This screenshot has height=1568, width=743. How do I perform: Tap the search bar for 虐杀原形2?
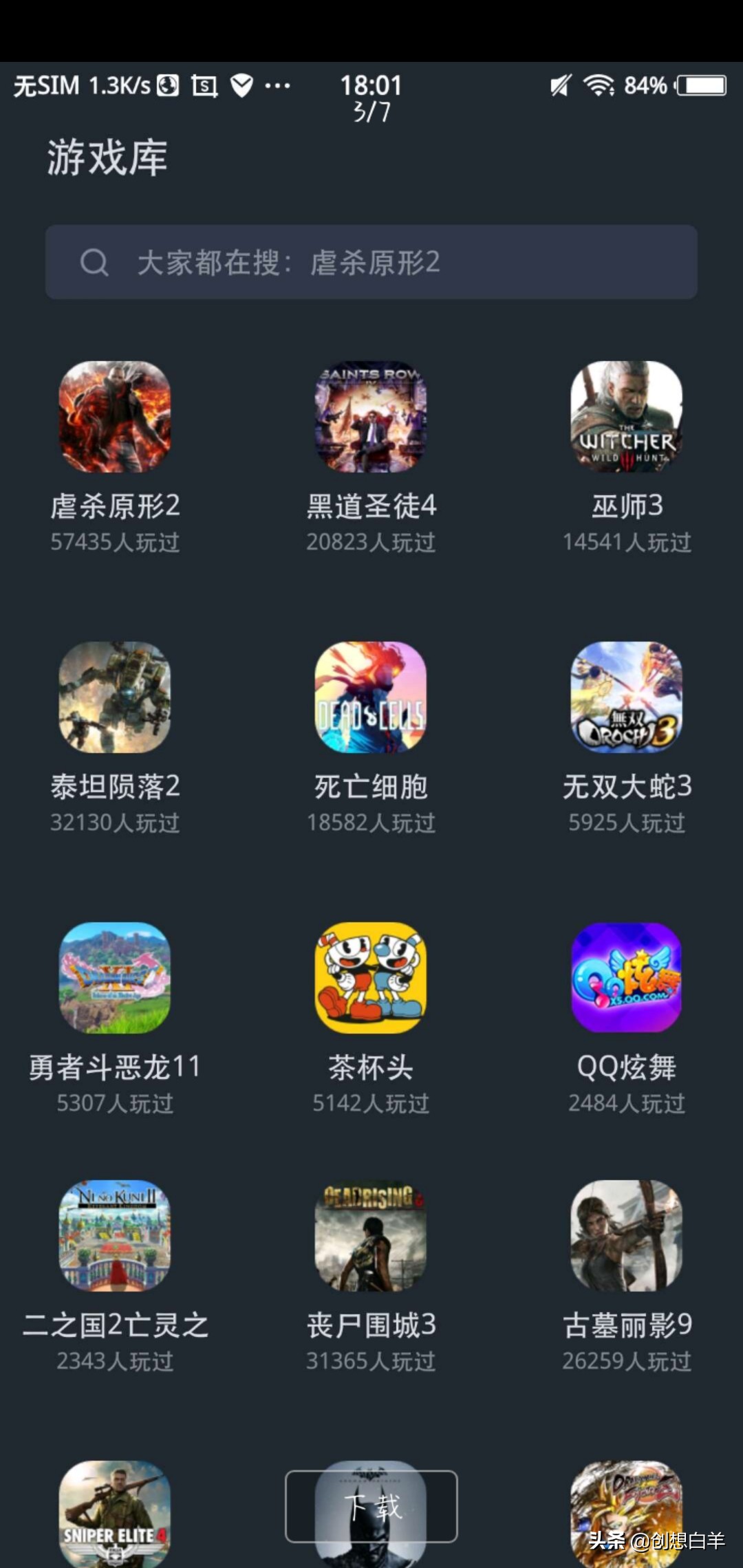point(371,262)
